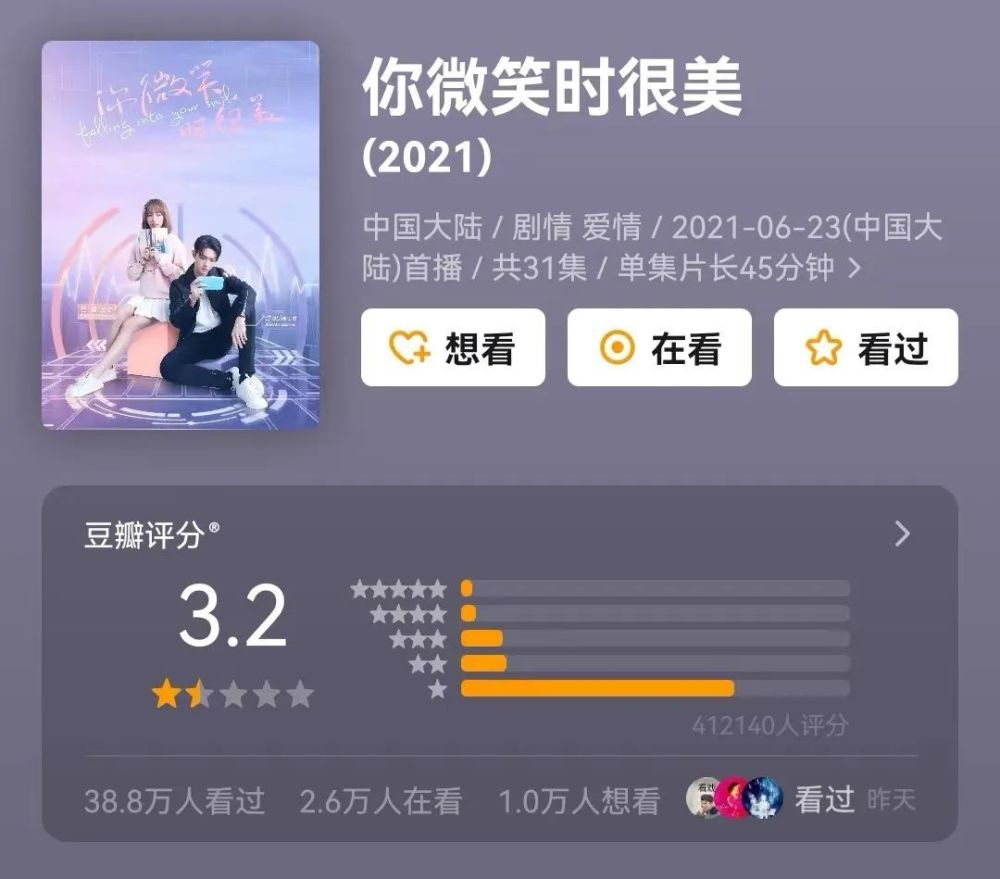Expand the drama info details chevron

pyautogui.click(x=855, y=268)
